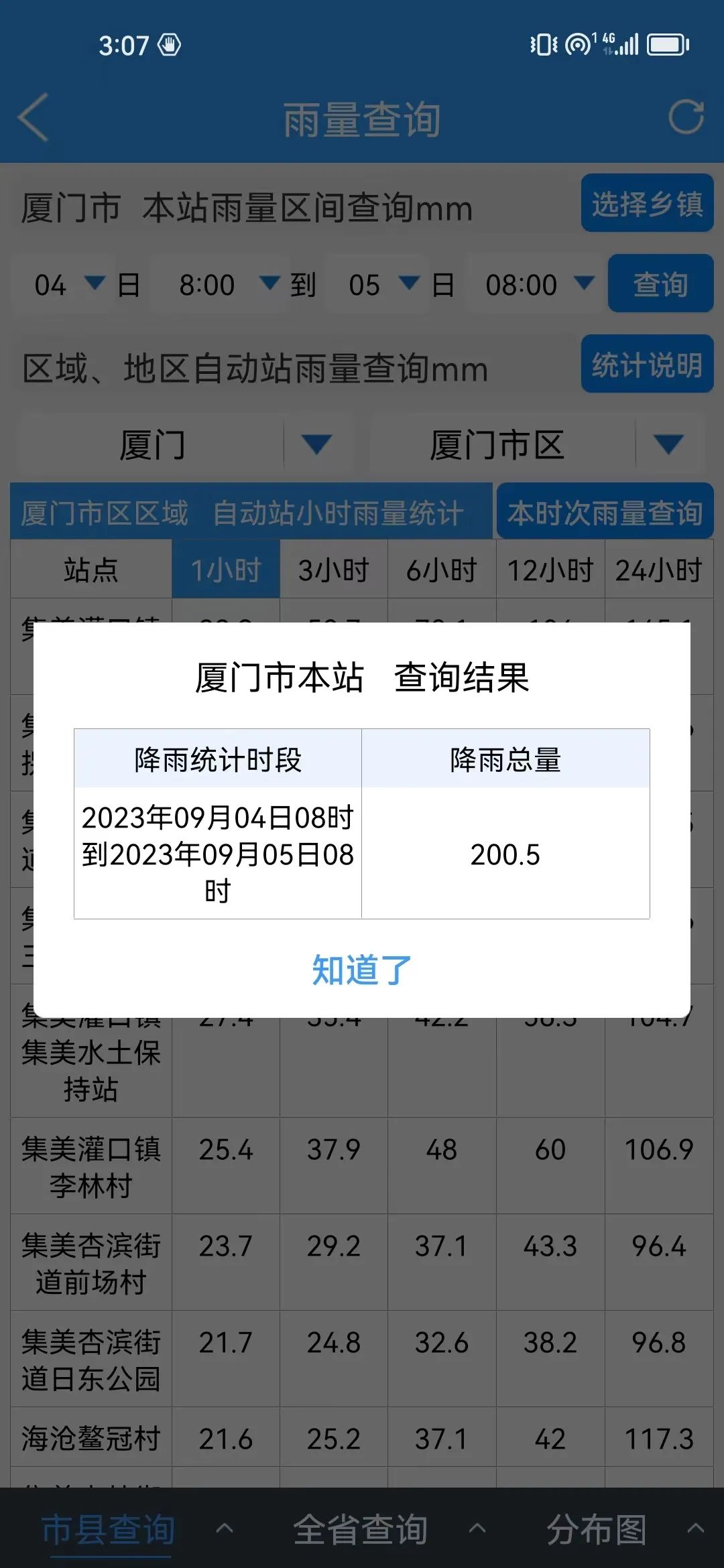
Task: Go back from 雨量查询 page
Action: (x=34, y=118)
